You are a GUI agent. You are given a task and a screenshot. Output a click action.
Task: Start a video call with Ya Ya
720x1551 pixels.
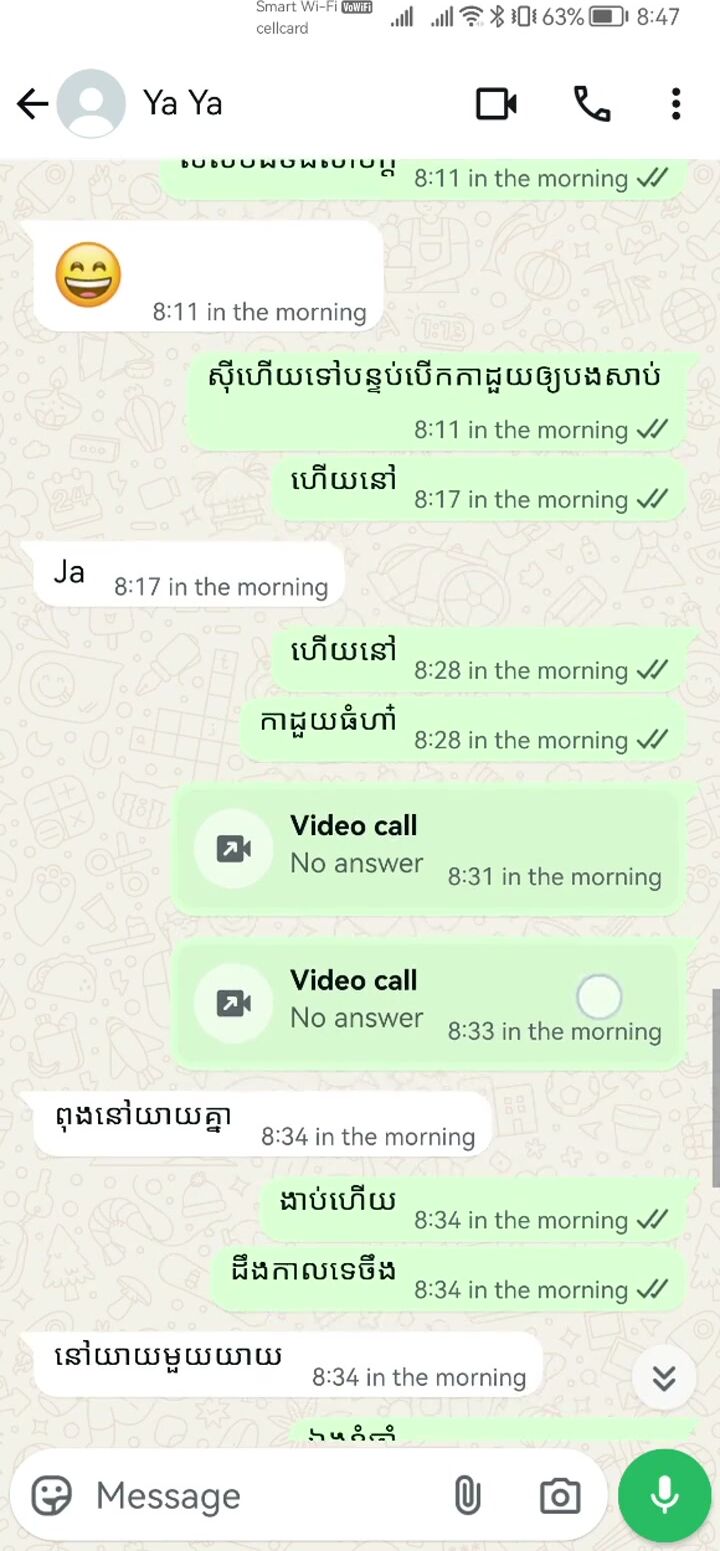point(496,104)
